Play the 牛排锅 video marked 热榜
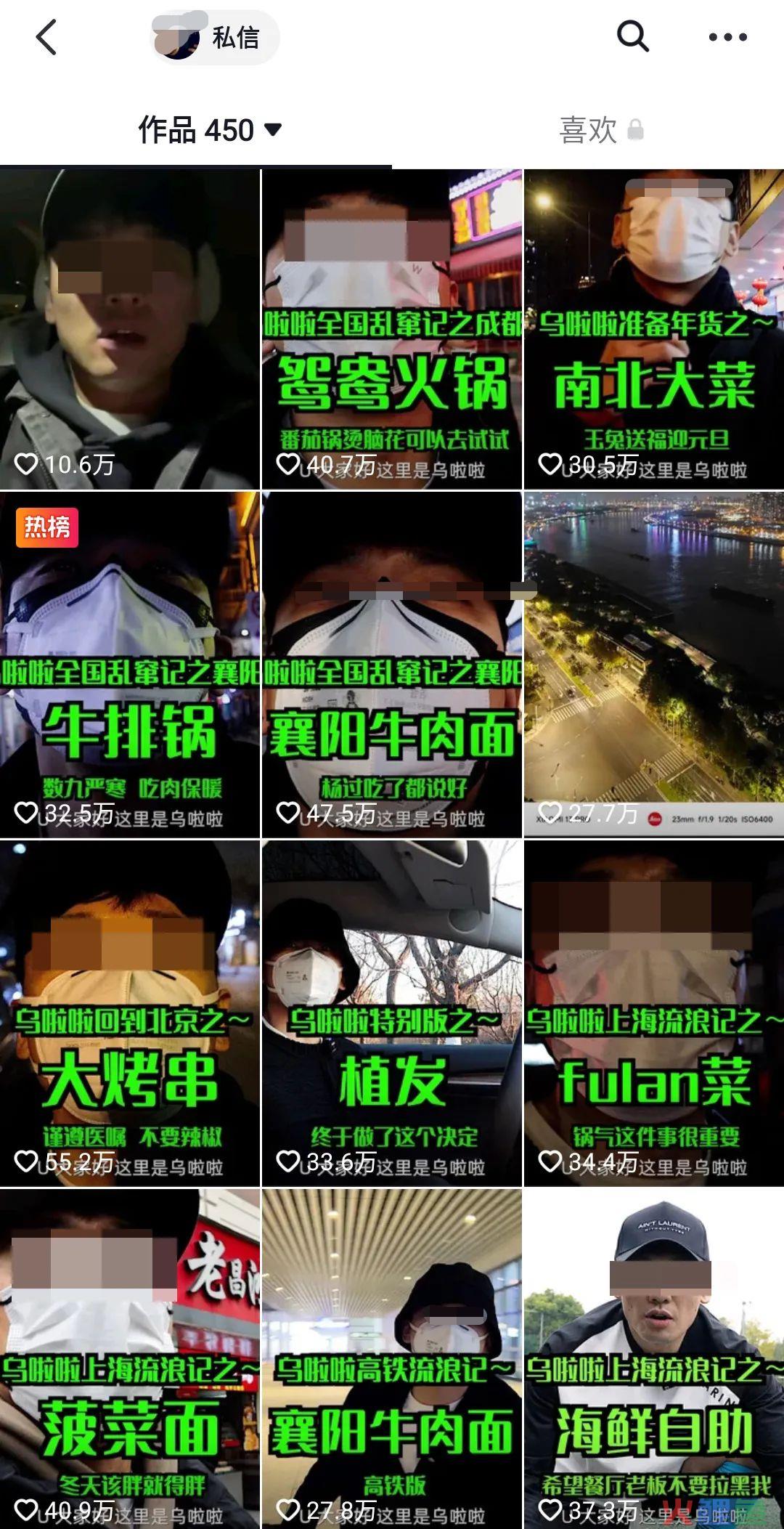This screenshot has height=1529, width=784. pyautogui.click(x=130, y=664)
